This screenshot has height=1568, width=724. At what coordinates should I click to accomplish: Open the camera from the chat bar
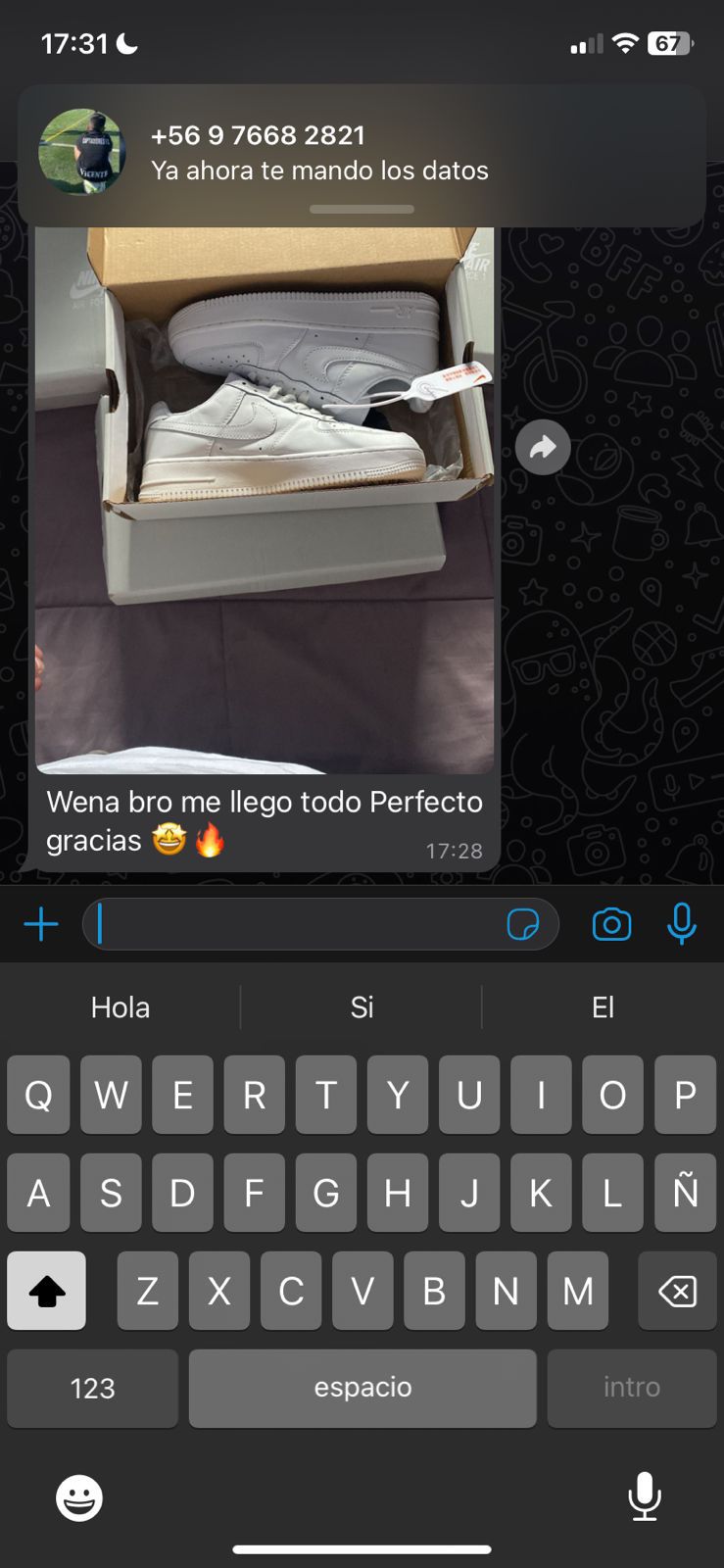coord(611,924)
